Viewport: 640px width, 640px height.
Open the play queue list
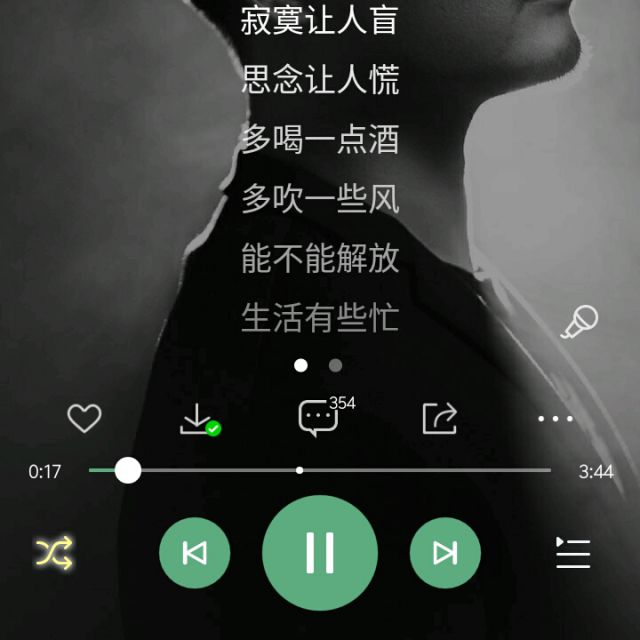coord(573,552)
